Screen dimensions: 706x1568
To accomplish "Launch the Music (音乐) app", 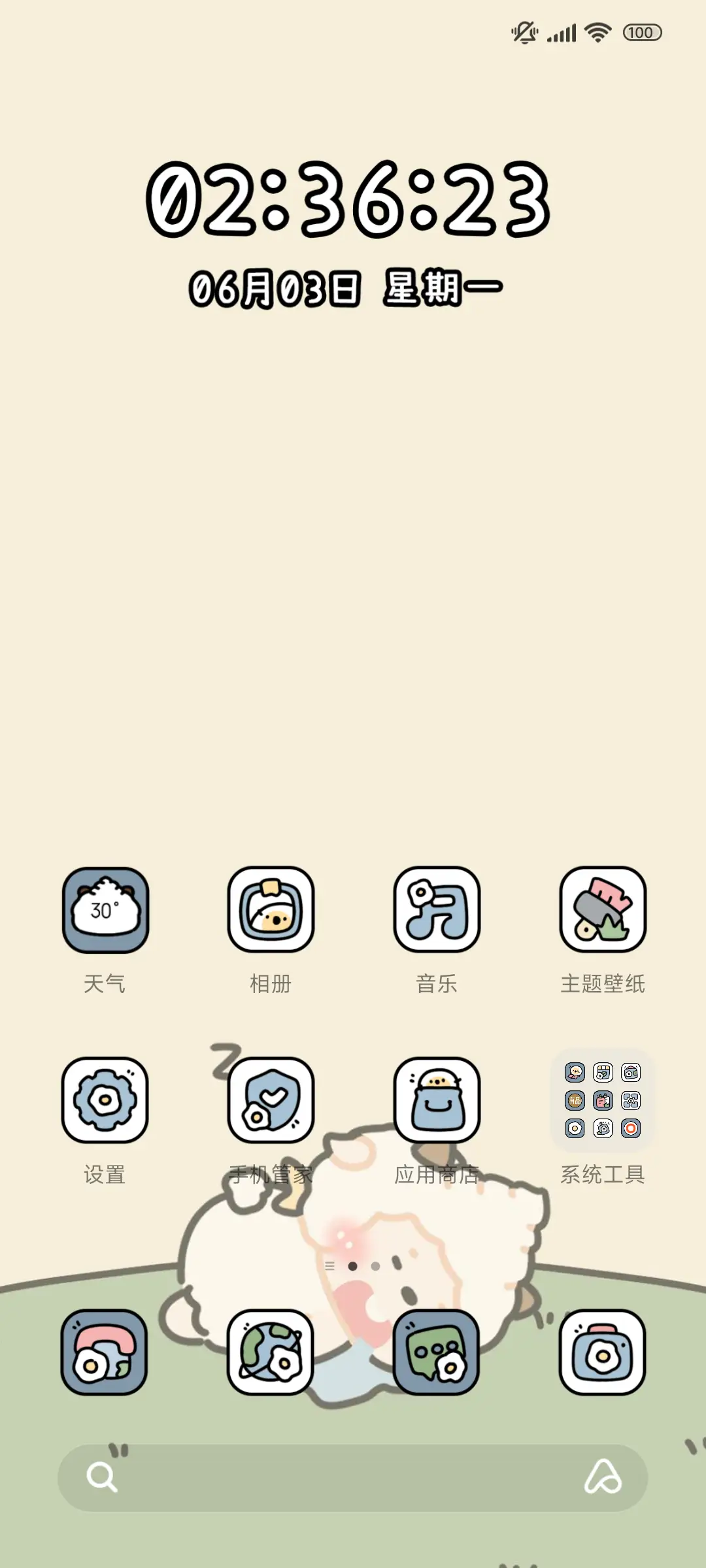I will click(x=437, y=910).
